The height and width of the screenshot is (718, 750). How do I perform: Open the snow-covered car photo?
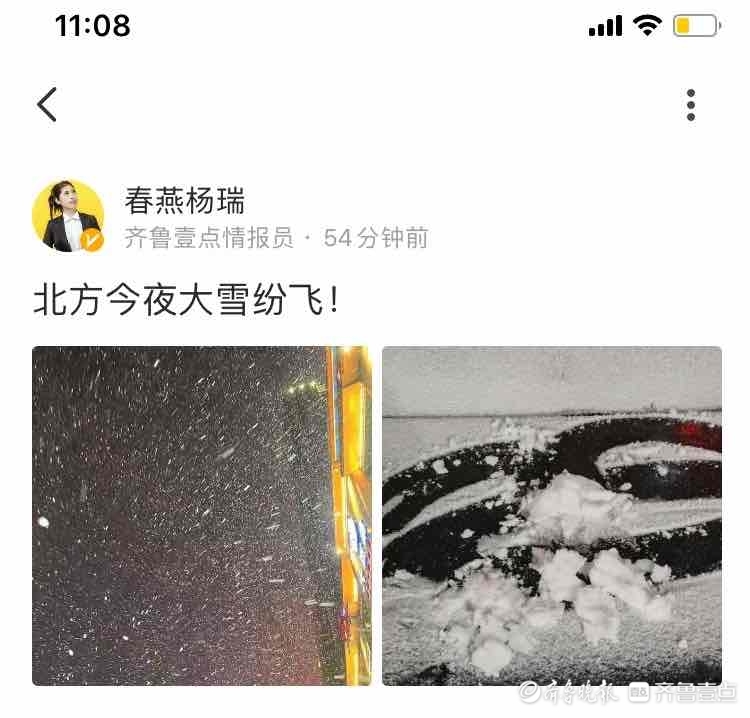click(551, 515)
